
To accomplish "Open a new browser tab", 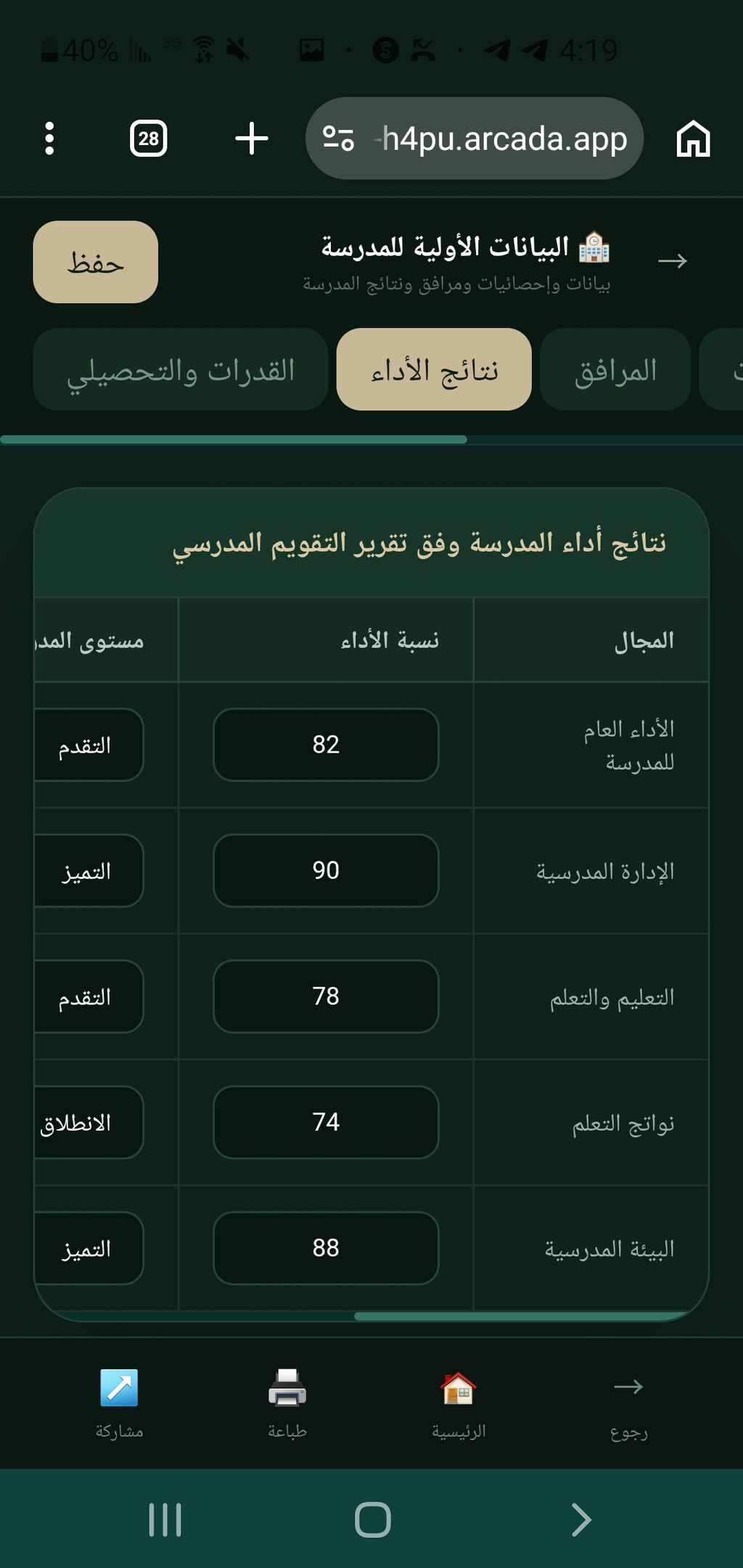I will pos(252,139).
